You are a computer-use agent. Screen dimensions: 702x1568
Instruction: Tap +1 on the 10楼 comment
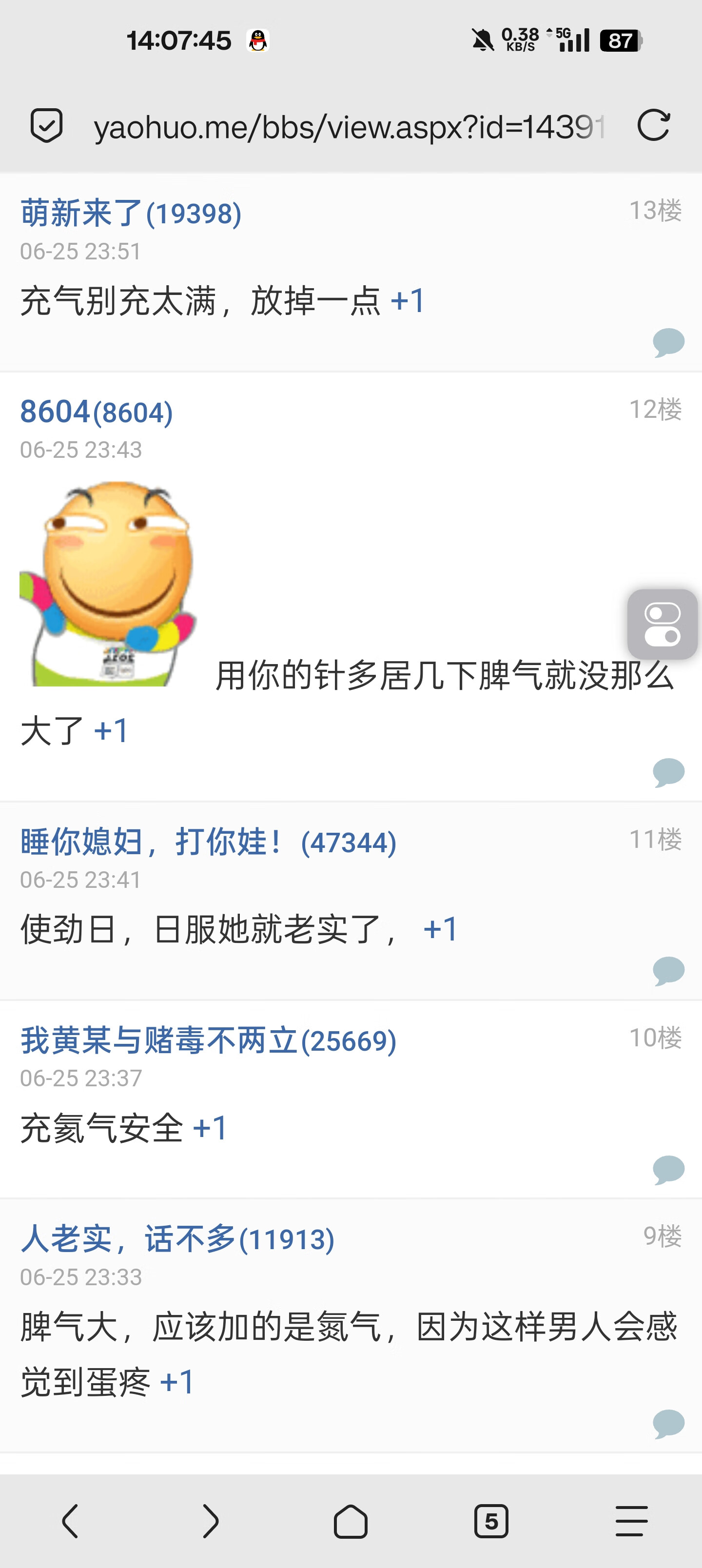tap(210, 1128)
